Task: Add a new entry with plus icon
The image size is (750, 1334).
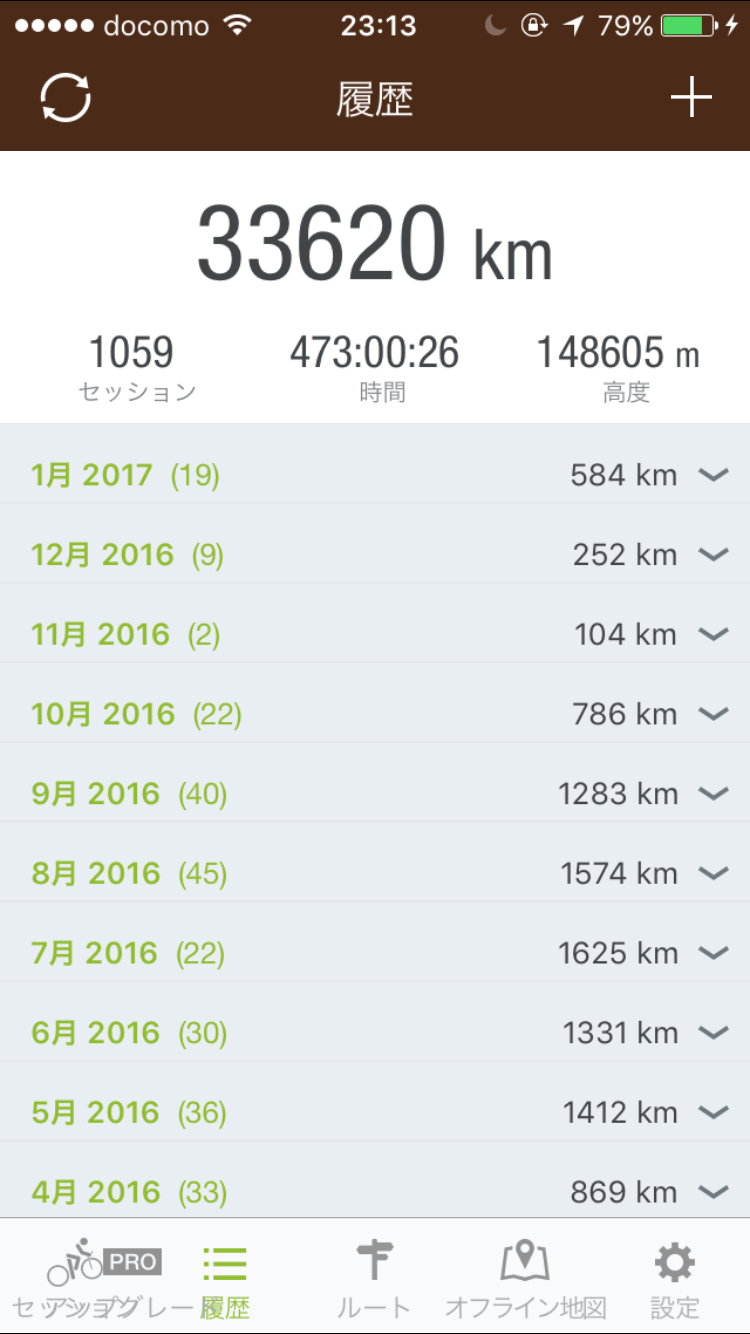Action: point(691,98)
